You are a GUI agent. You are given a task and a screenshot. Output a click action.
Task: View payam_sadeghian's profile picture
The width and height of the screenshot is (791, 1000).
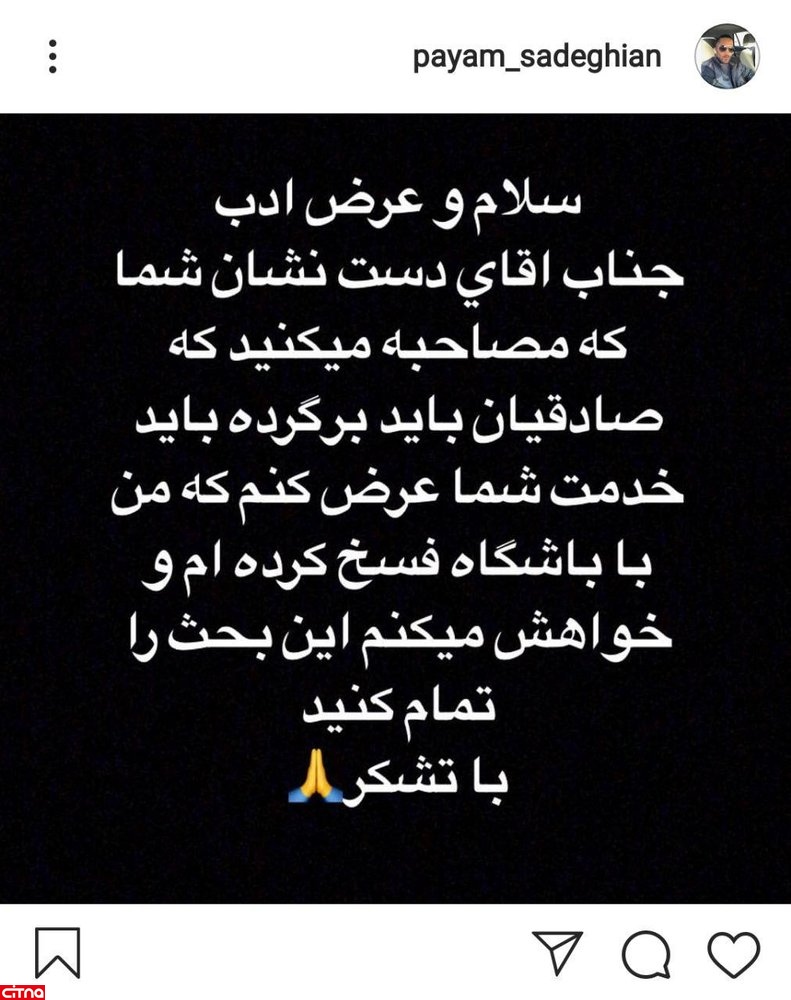(727, 56)
